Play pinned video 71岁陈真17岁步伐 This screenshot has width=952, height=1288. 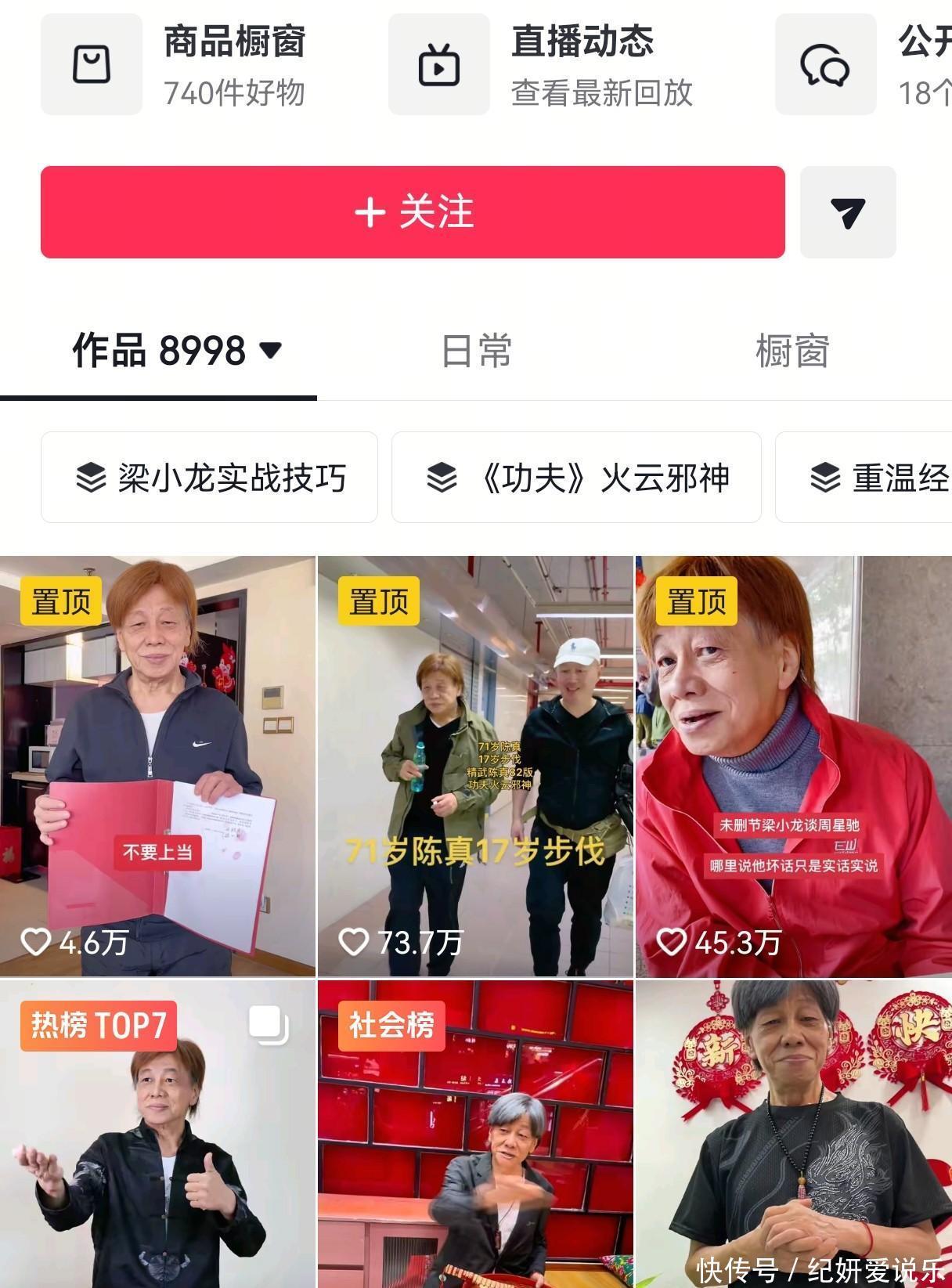[x=475, y=767]
